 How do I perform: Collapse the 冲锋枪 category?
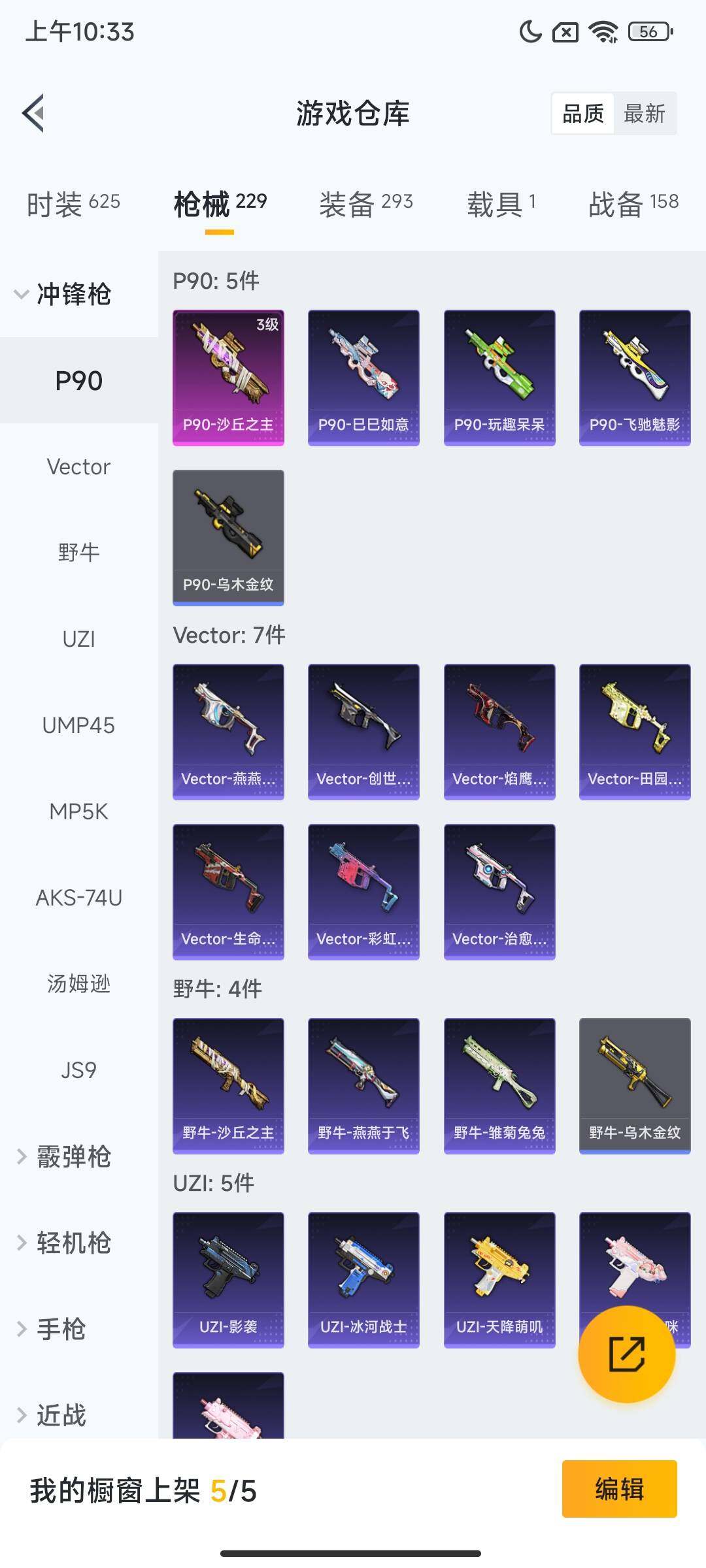[63, 294]
